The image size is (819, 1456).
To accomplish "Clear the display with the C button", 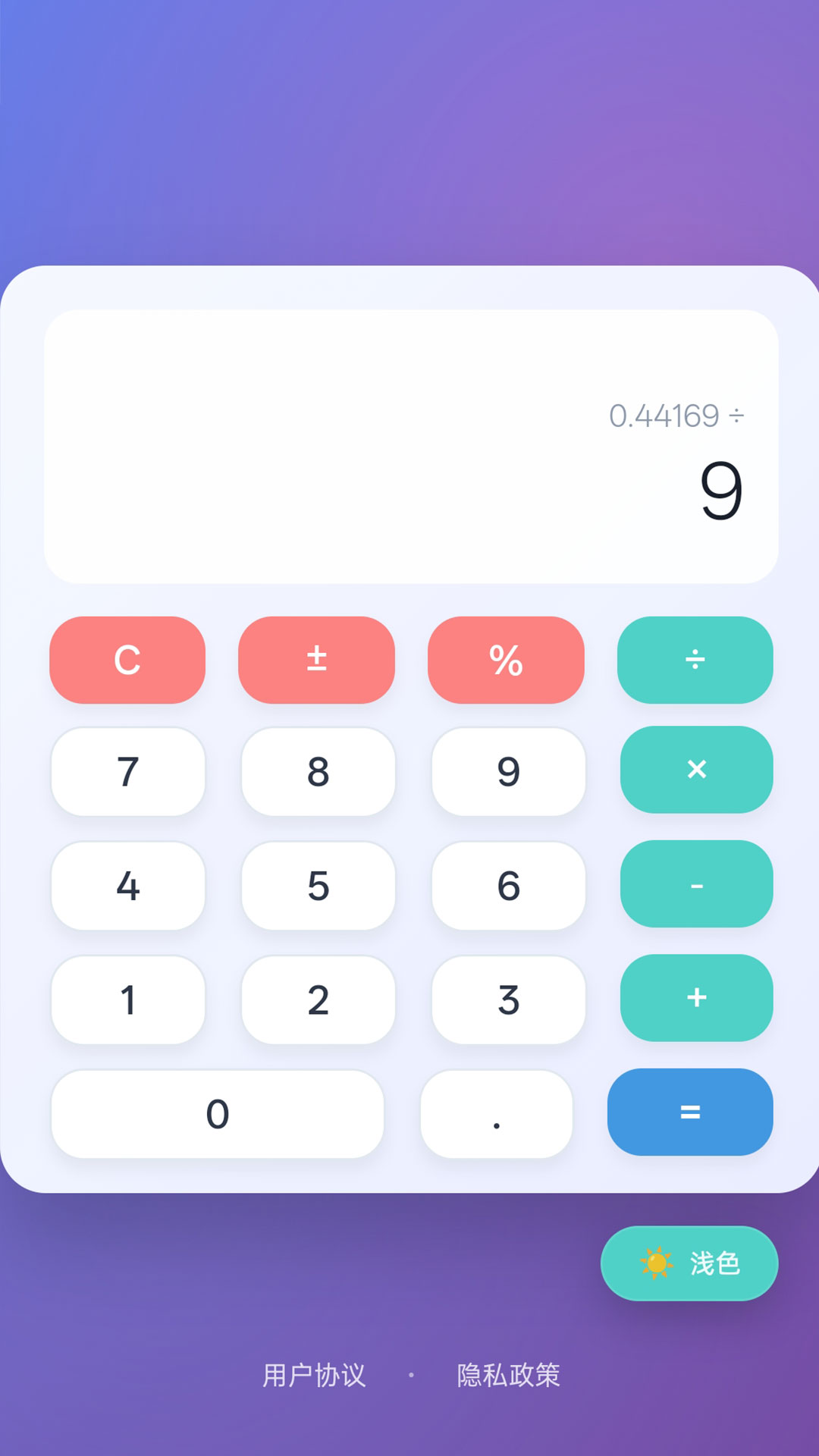I will click(127, 660).
